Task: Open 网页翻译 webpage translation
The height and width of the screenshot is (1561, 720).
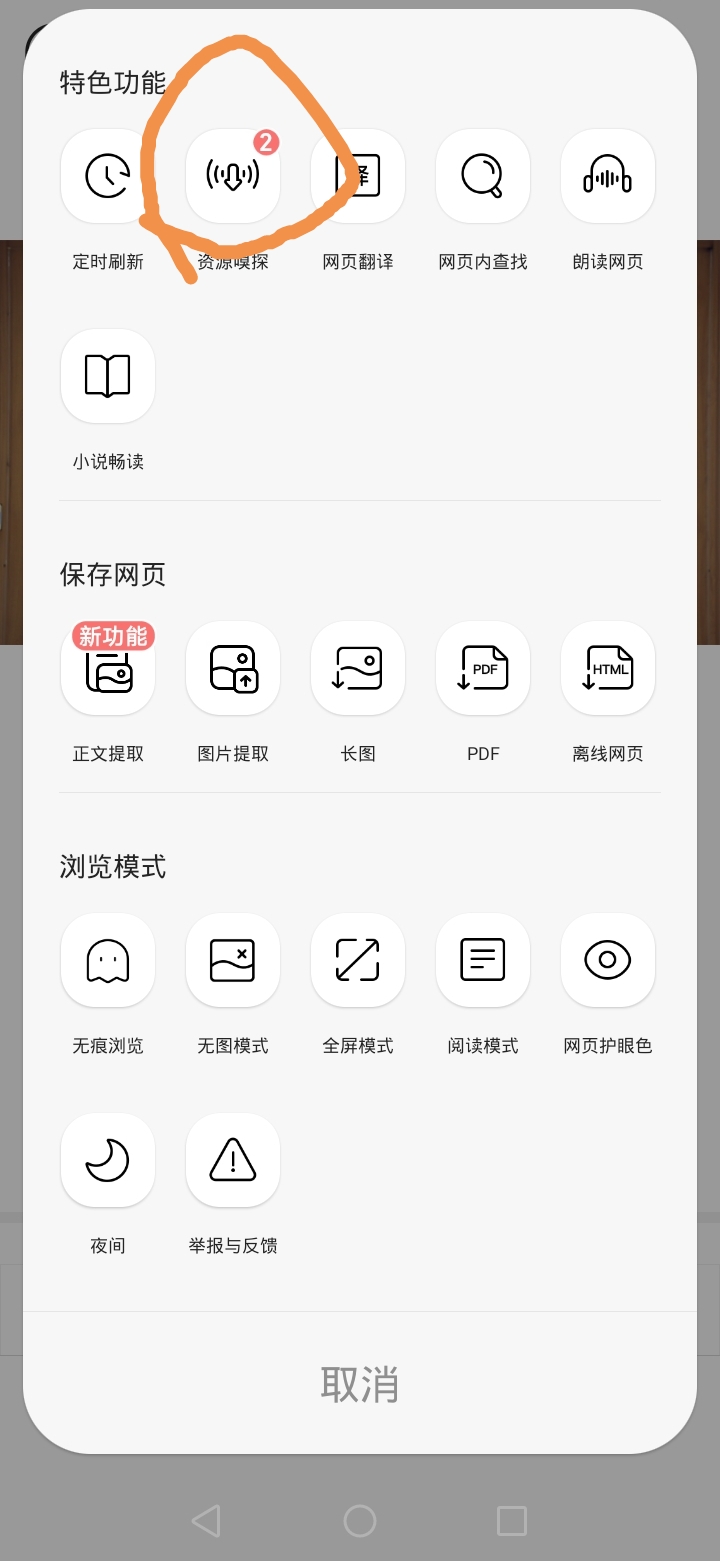Action: tap(358, 176)
